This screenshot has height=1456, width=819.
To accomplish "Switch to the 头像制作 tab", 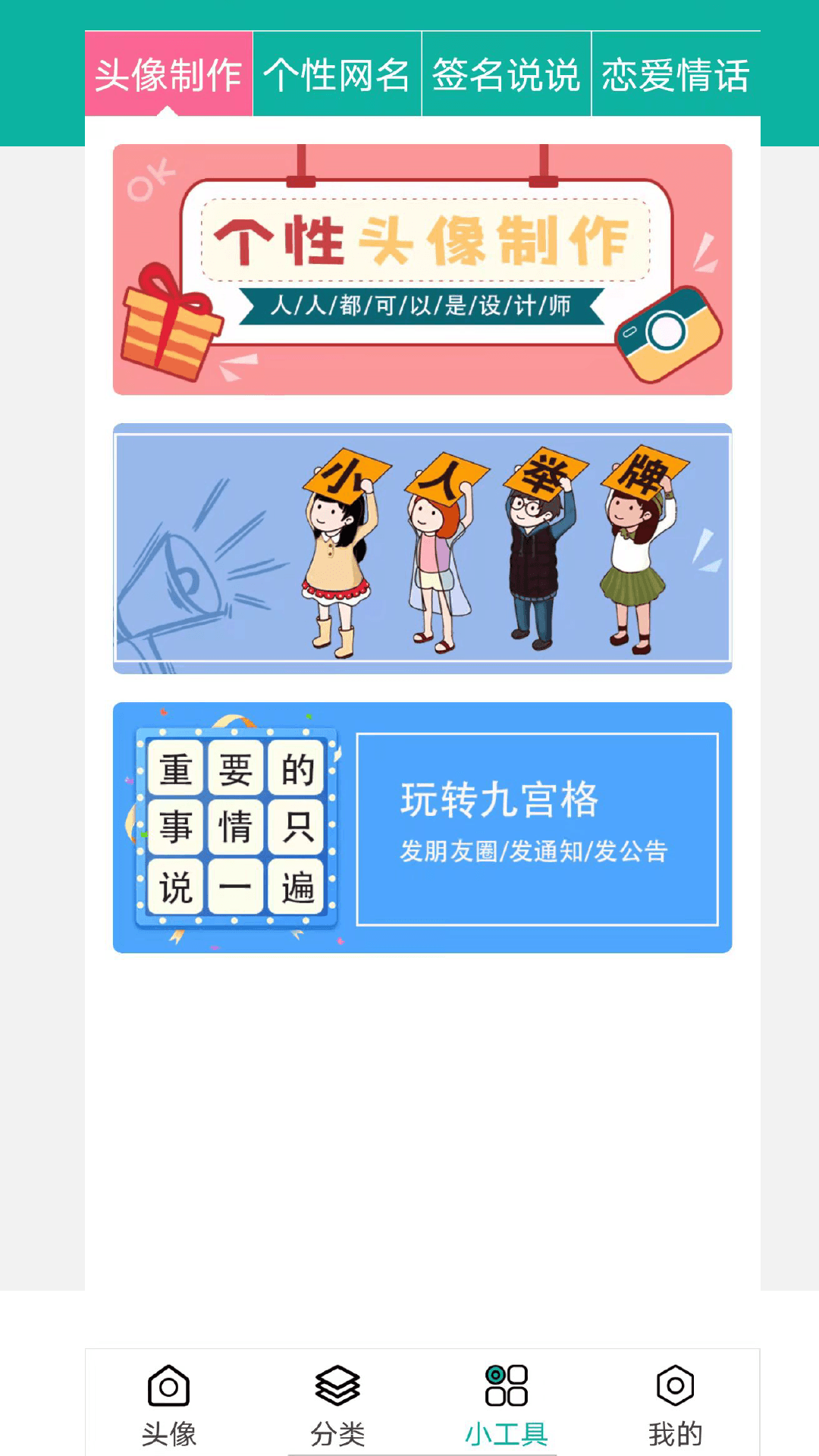I will [168, 74].
